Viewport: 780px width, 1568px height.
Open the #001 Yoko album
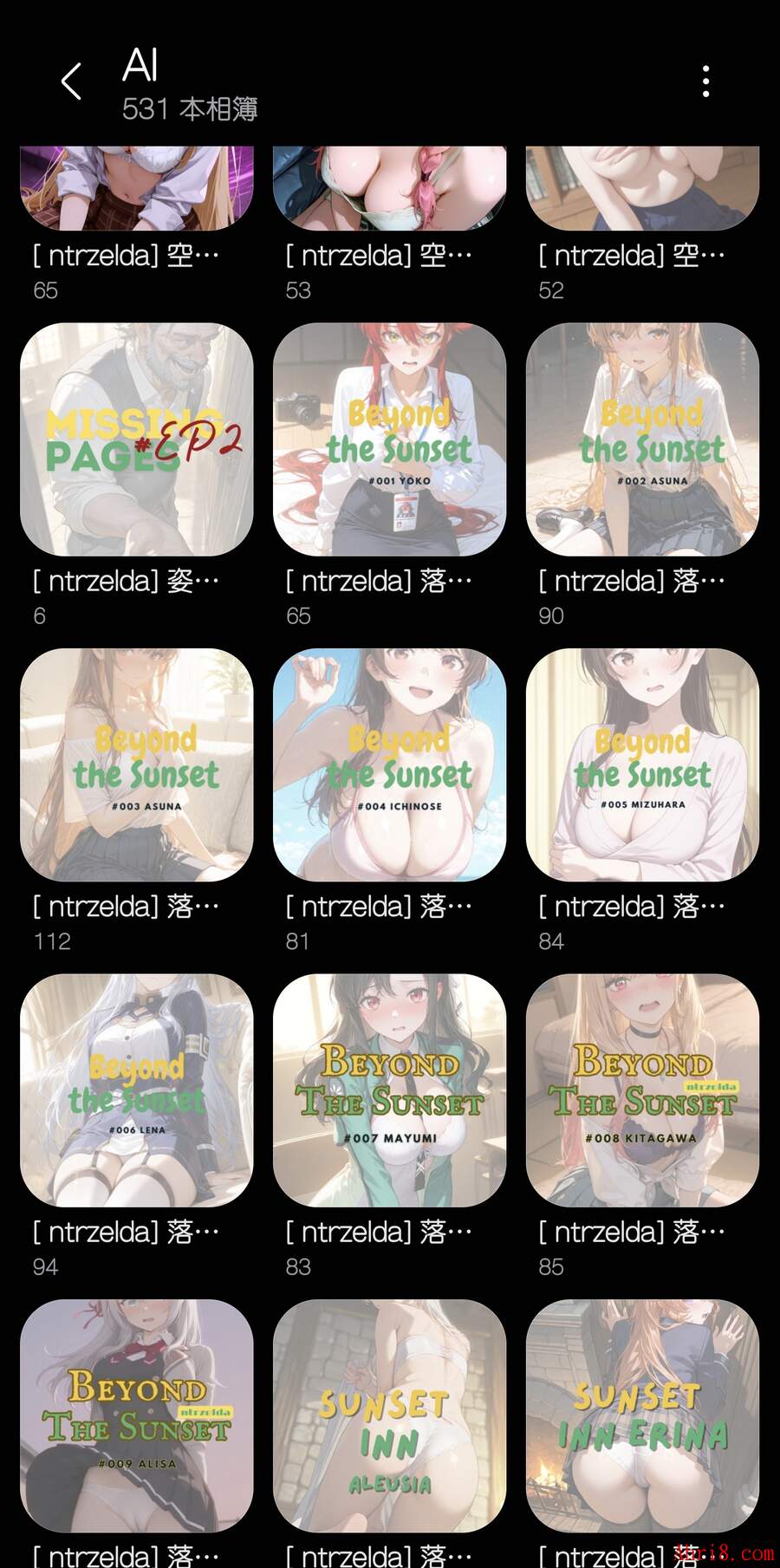(389, 439)
